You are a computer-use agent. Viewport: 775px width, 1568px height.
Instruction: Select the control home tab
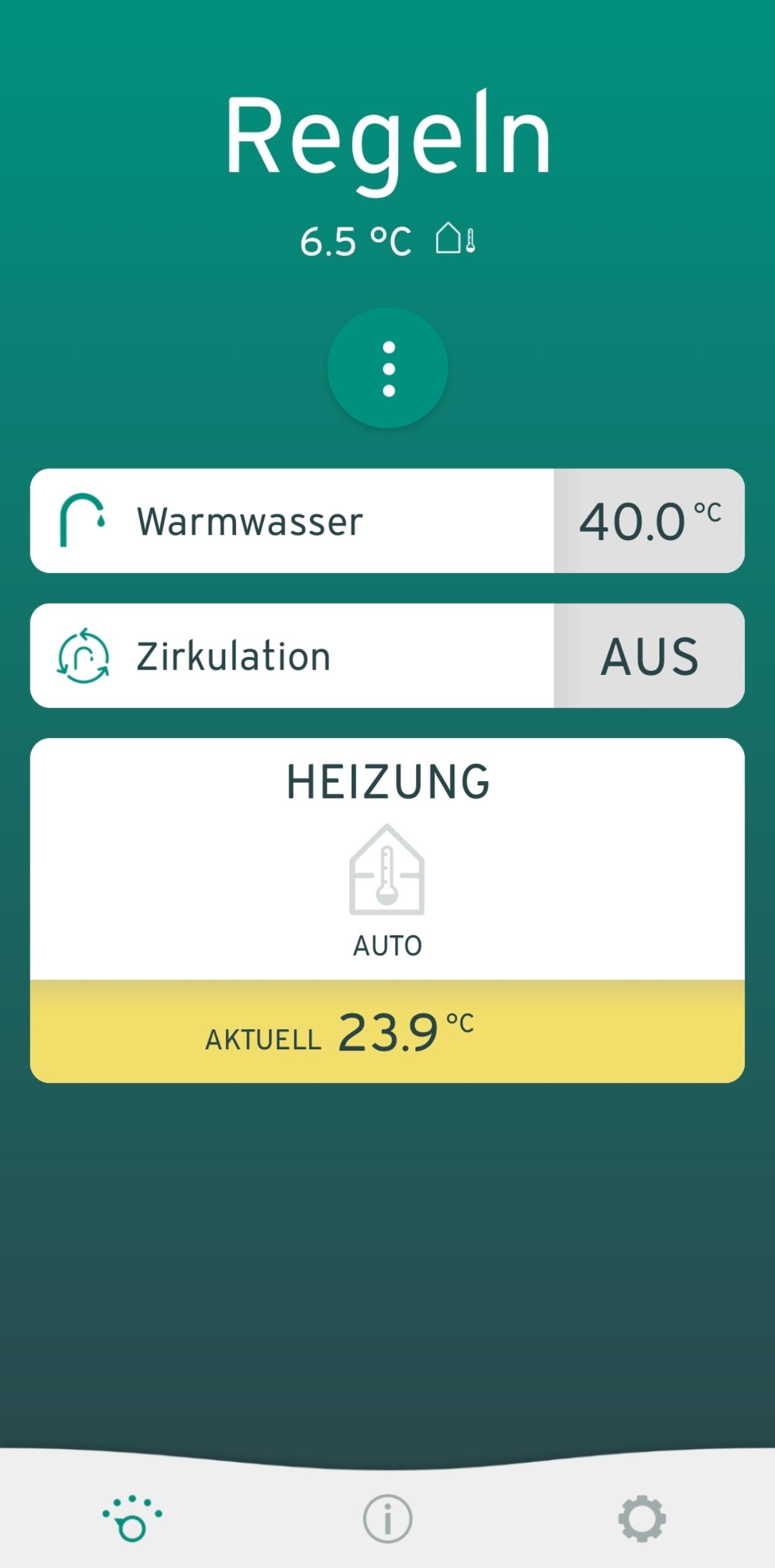(x=132, y=1519)
